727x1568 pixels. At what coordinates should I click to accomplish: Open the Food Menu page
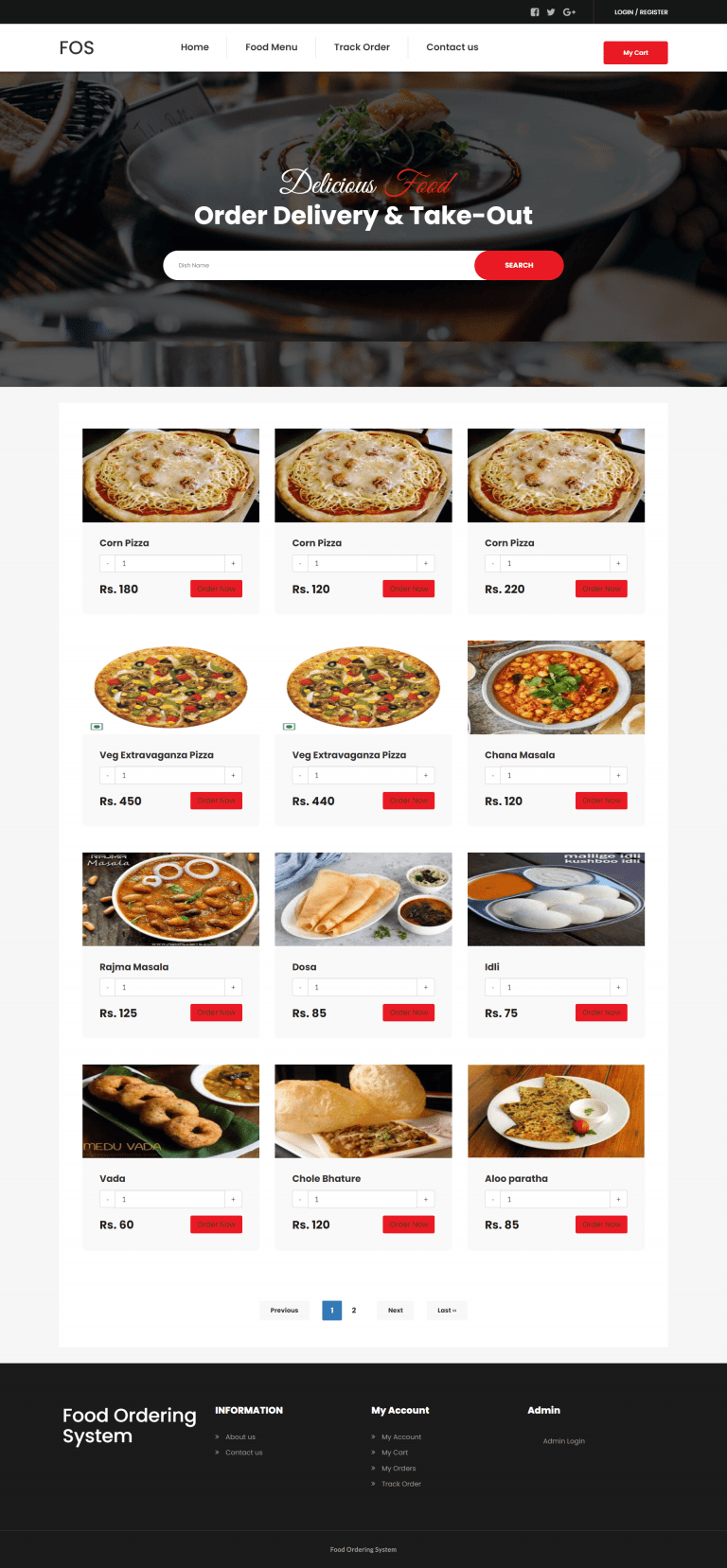(x=272, y=47)
